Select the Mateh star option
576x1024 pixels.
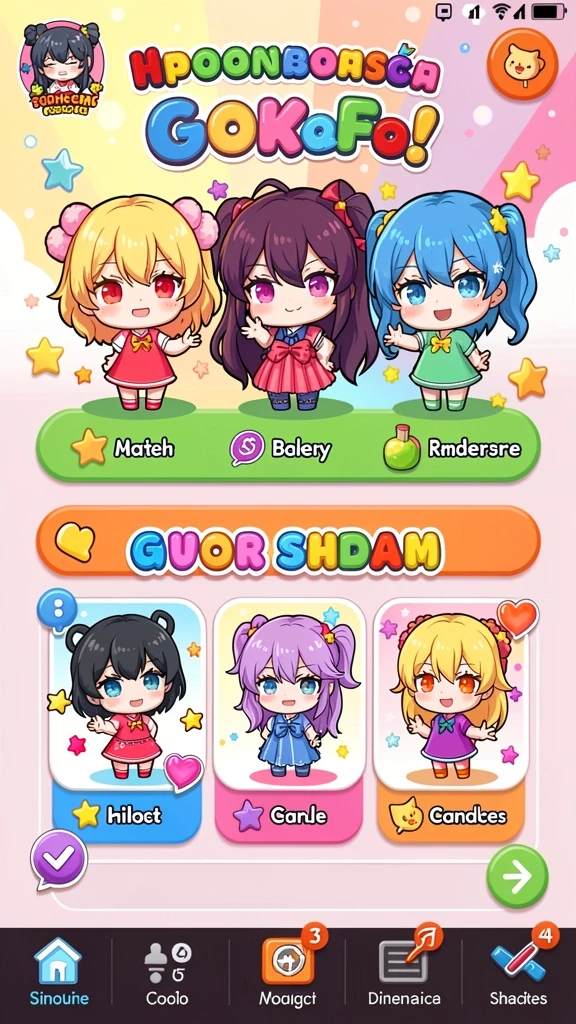124,449
